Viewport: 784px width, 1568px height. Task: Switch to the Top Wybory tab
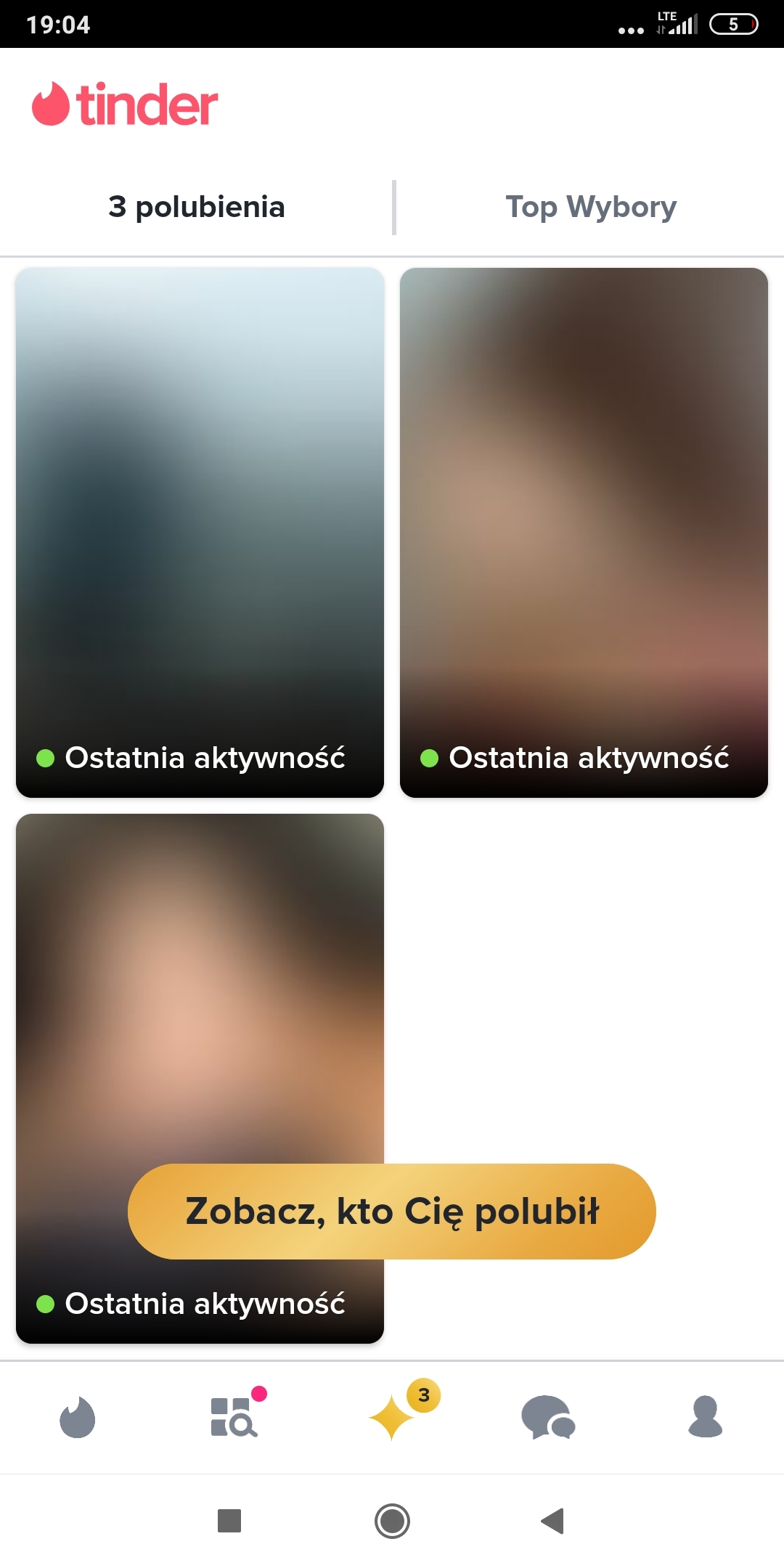pos(590,208)
